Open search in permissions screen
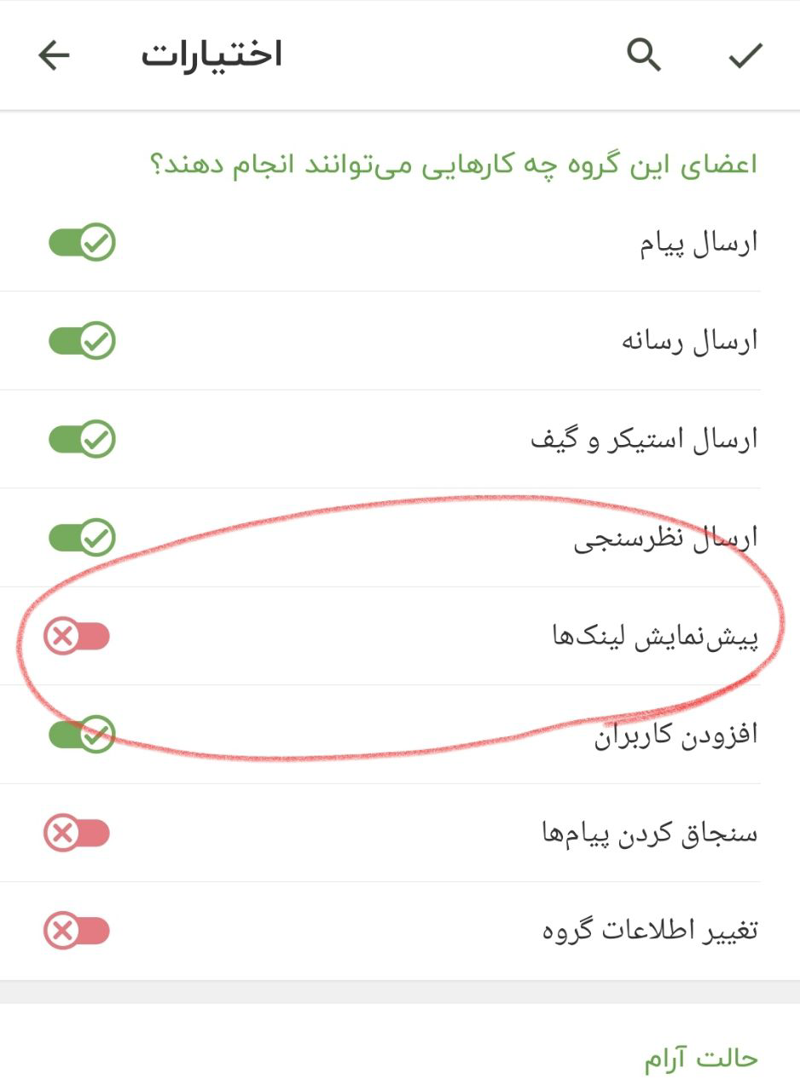This screenshot has height=1091, width=800. 644,56
